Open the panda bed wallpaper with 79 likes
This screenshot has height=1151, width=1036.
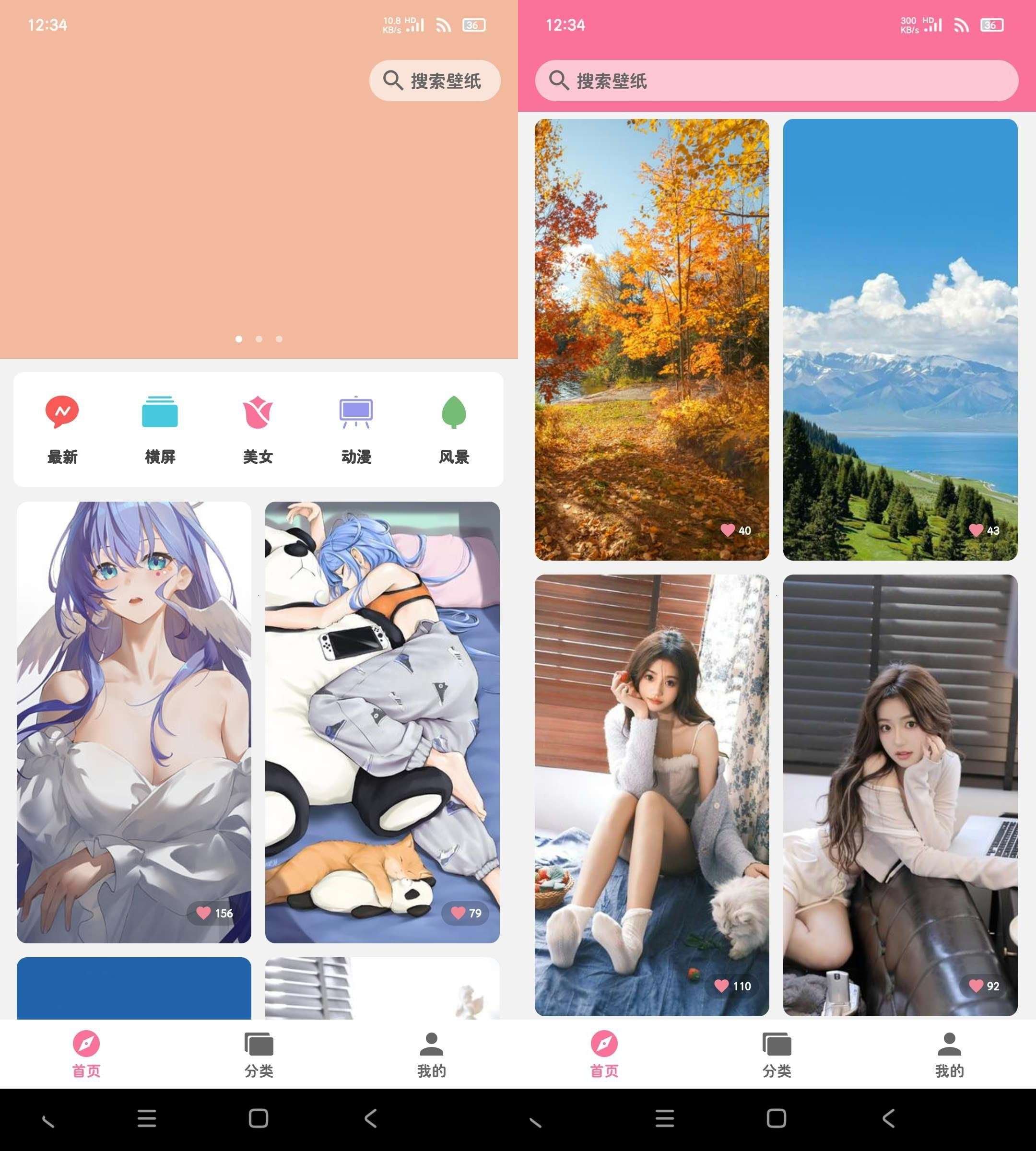[382, 722]
